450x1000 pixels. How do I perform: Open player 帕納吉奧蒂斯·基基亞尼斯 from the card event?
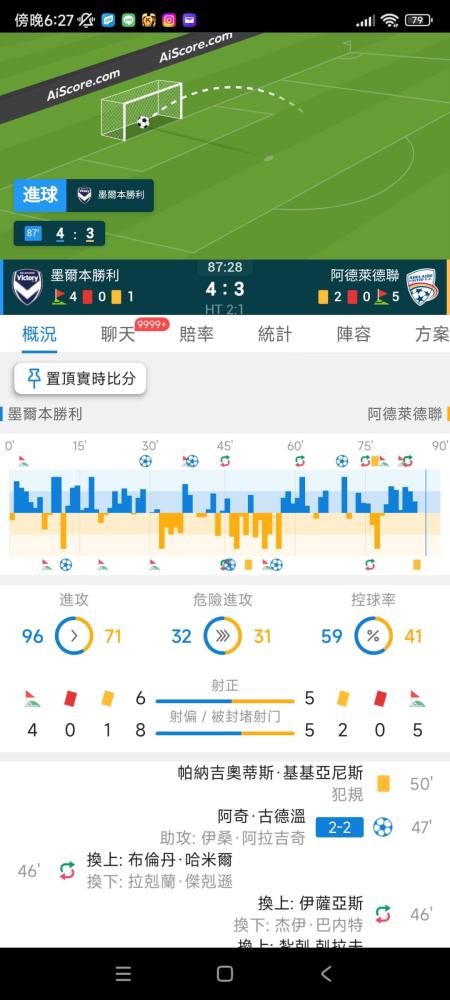pos(270,773)
